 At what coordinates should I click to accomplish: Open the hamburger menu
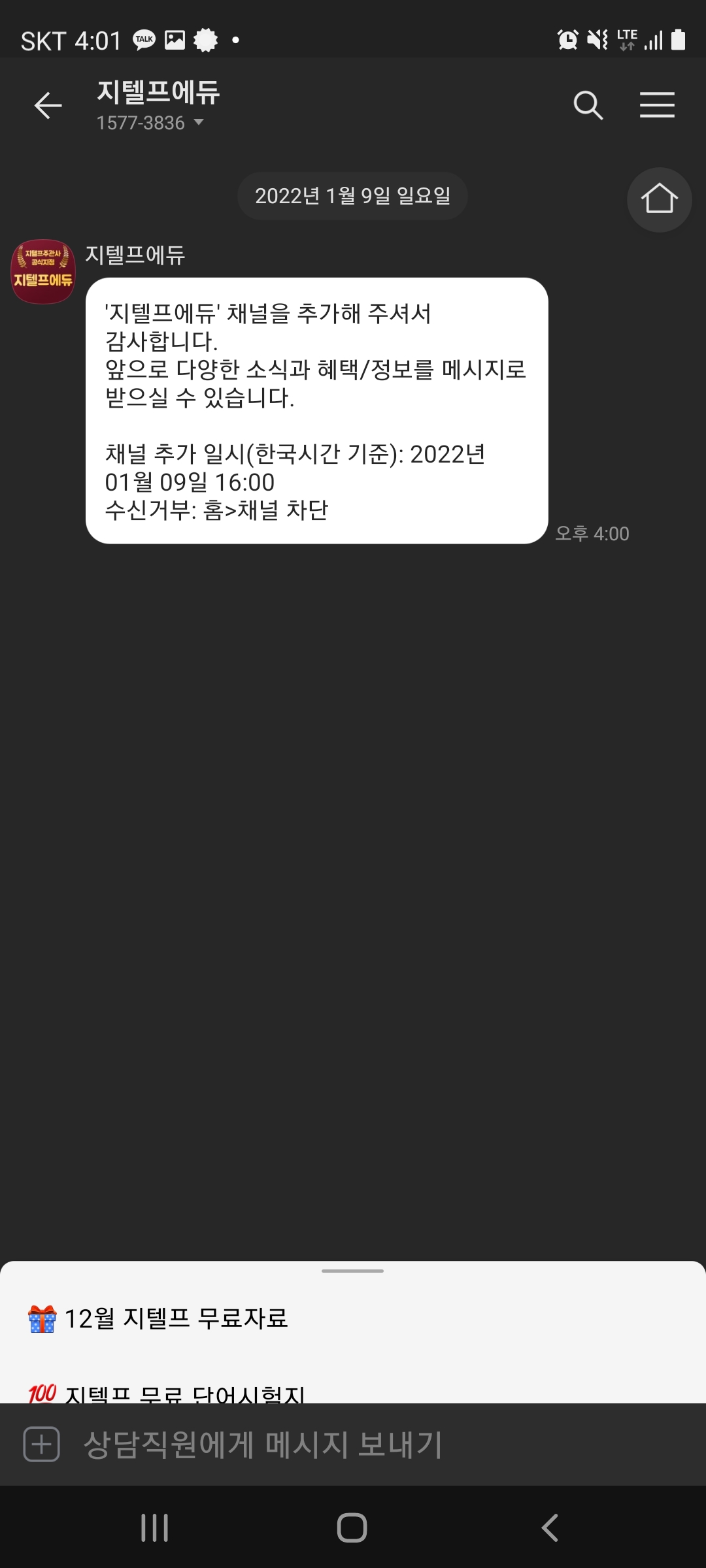point(657,105)
